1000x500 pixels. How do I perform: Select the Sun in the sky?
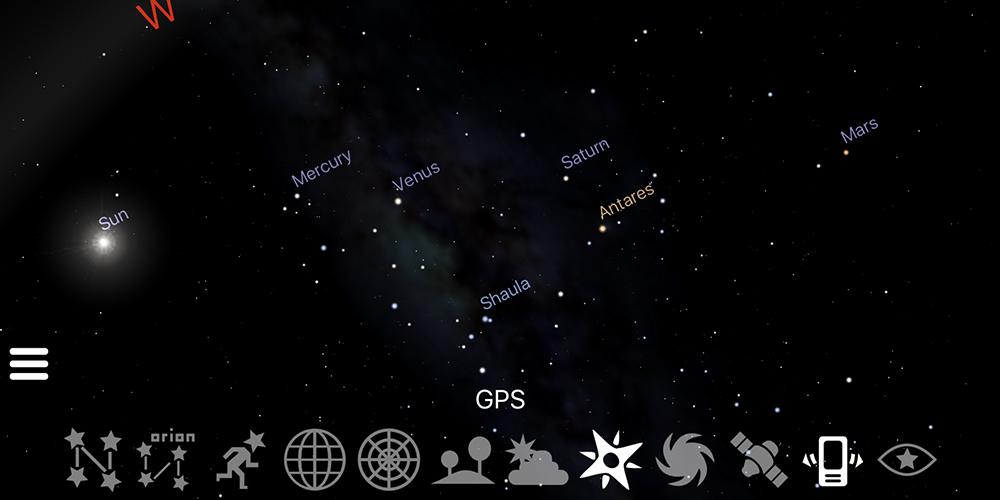(103, 242)
